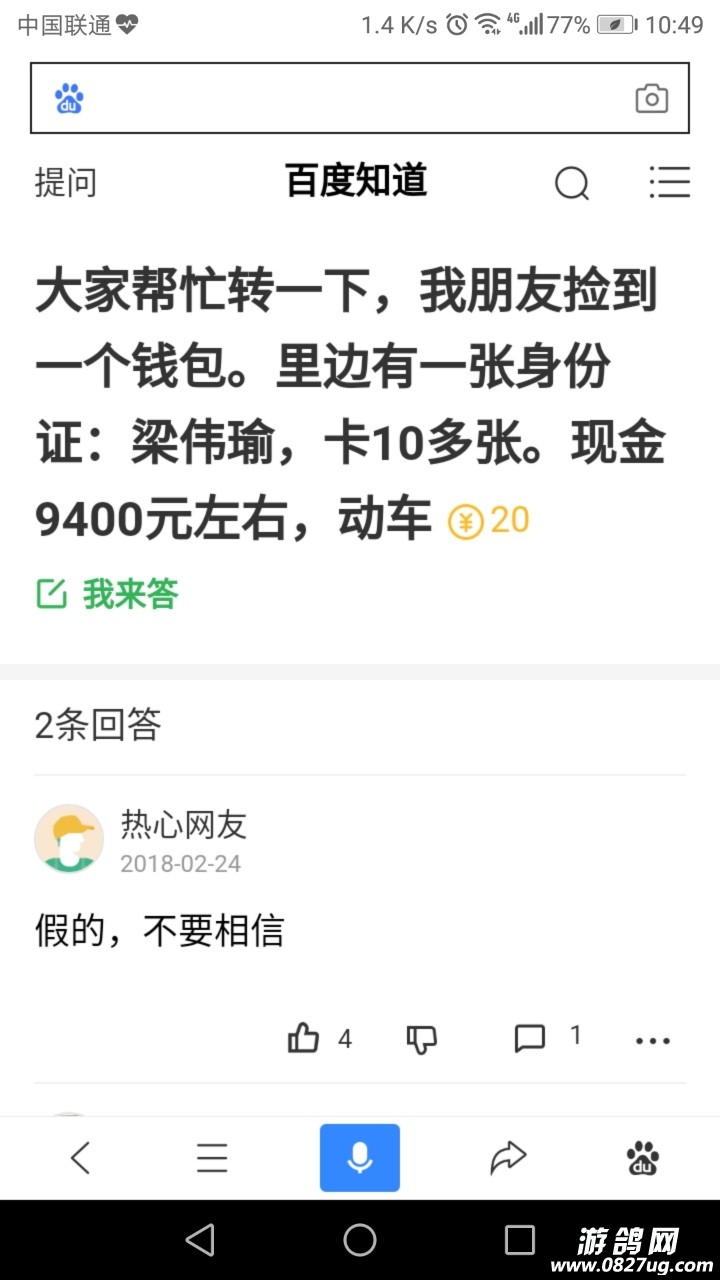Like the answer 假的，不要相信
This screenshot has height=1280, width=720.
[304, 1039]
